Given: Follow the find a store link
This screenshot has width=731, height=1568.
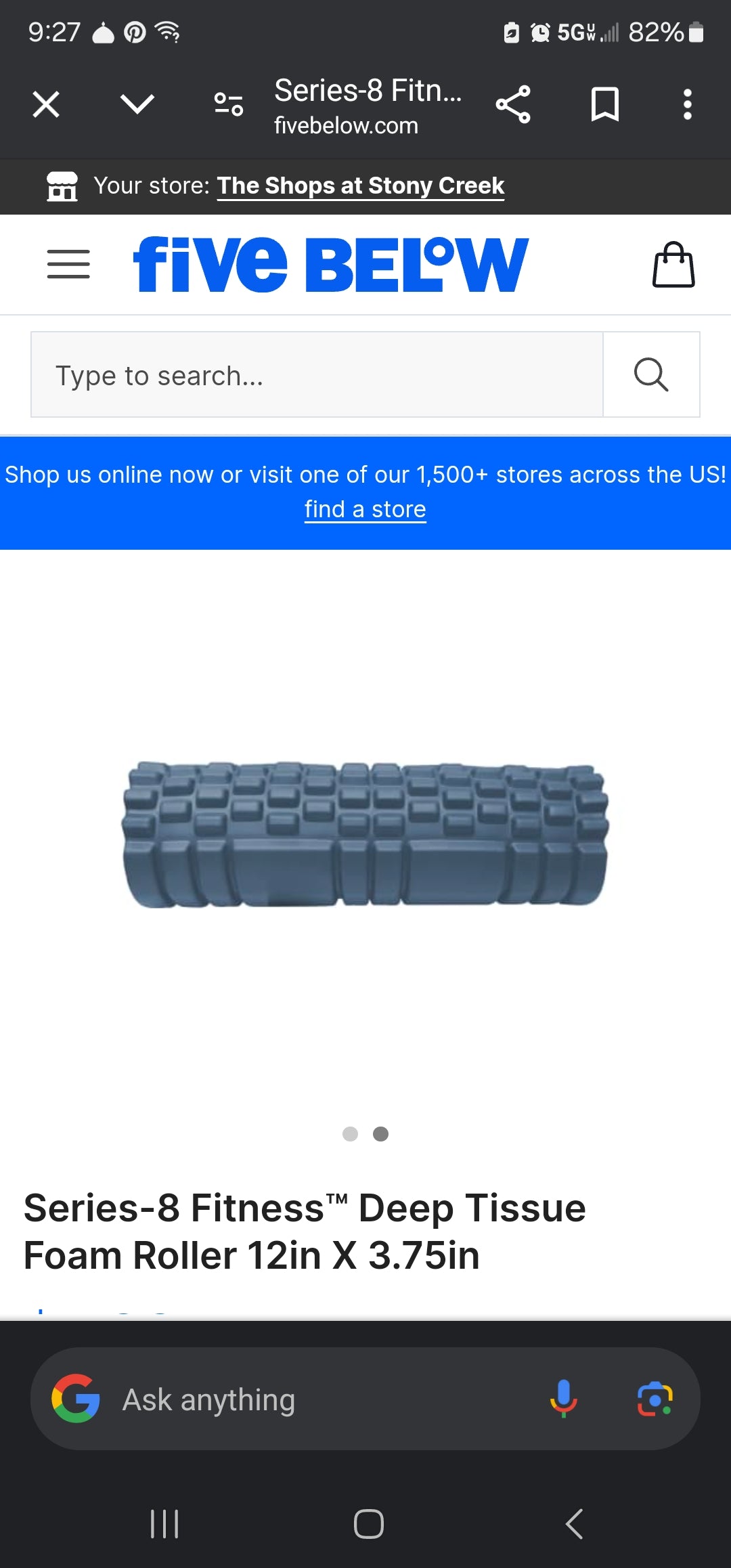Looking at the screenshot, I should click(x=365, y=509).
